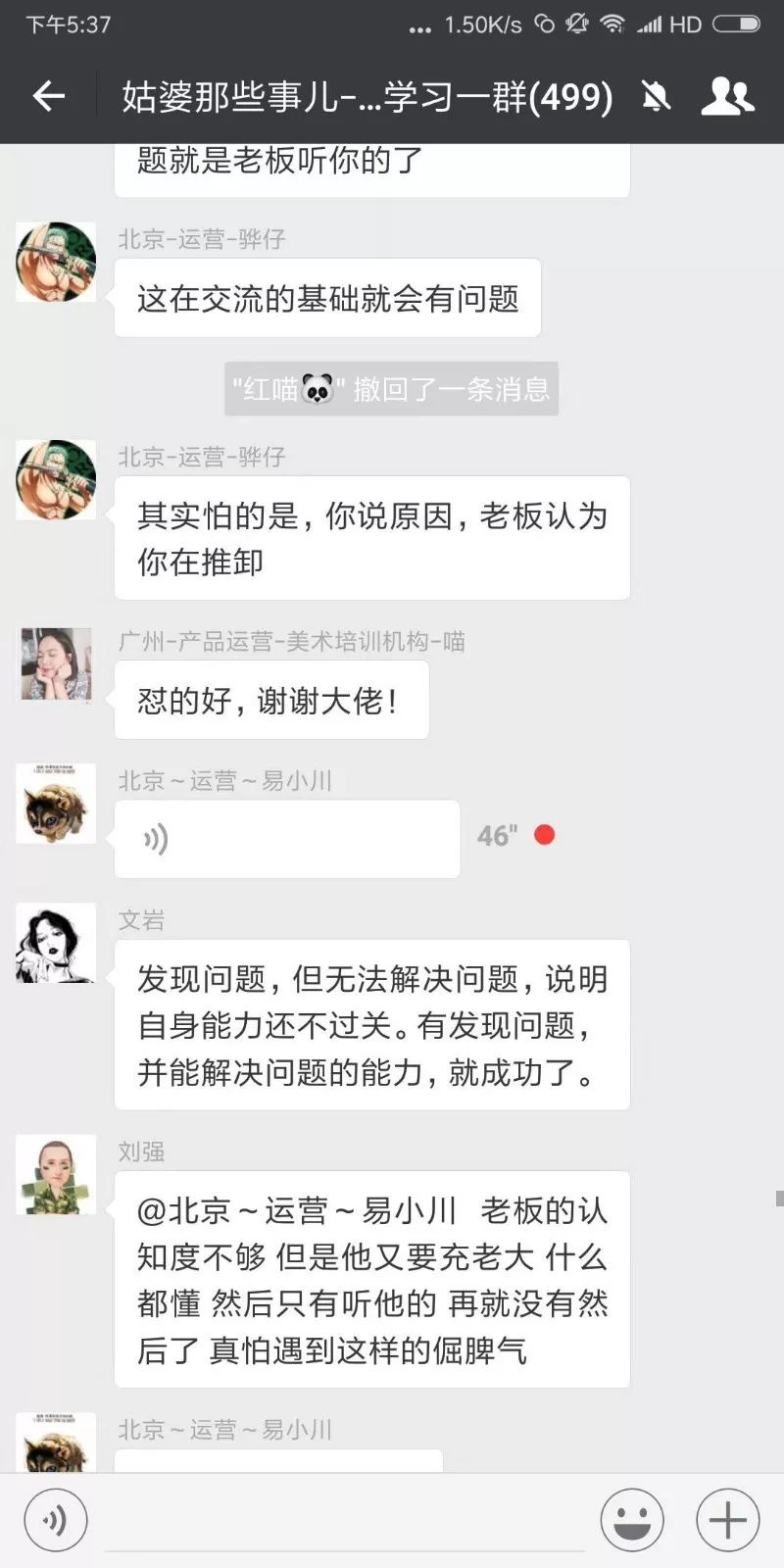This screenshot has height=1568, width=784.
Task: Tap 广州-产品运营-喵's avatar
Action: [56, 664]
